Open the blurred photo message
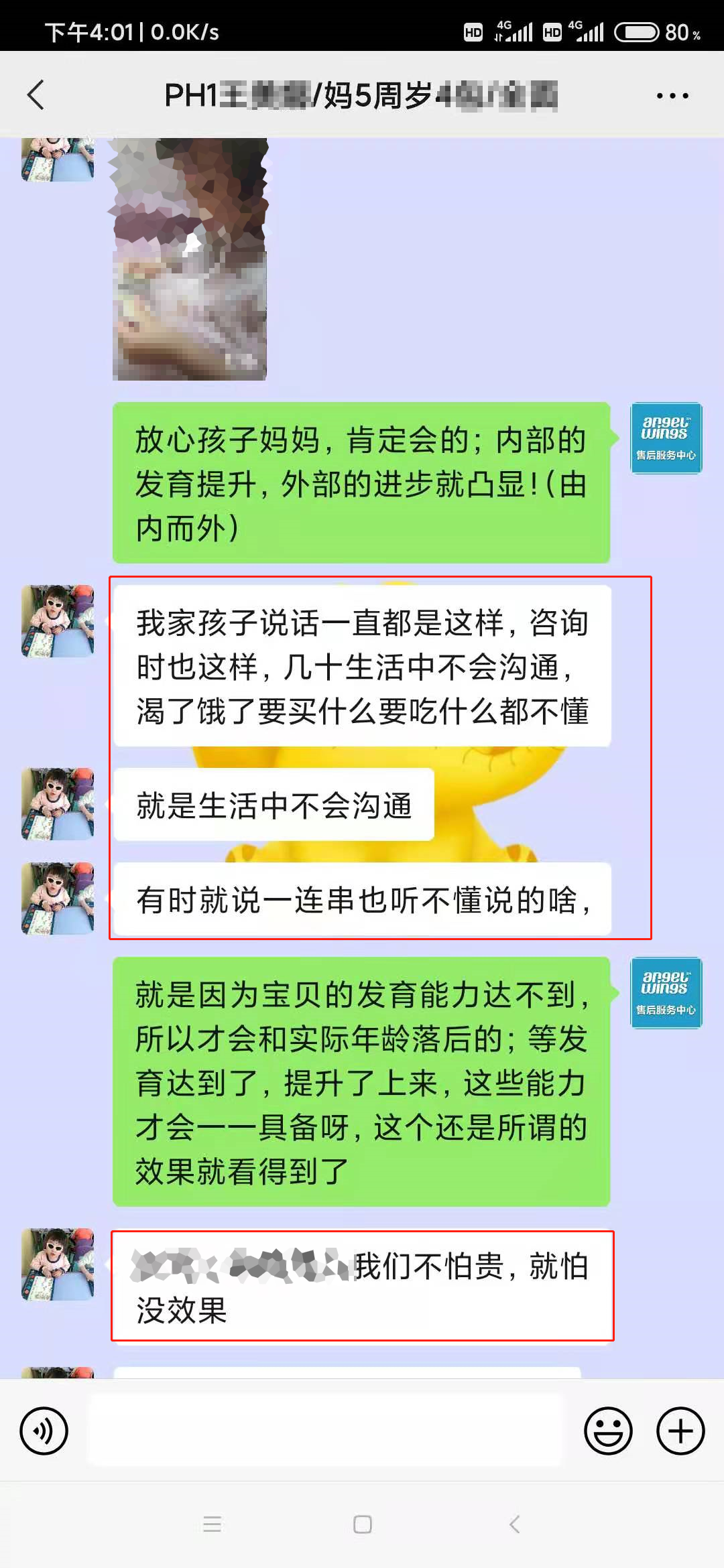Screen dimensions: 724x1568 click(190, 261)
